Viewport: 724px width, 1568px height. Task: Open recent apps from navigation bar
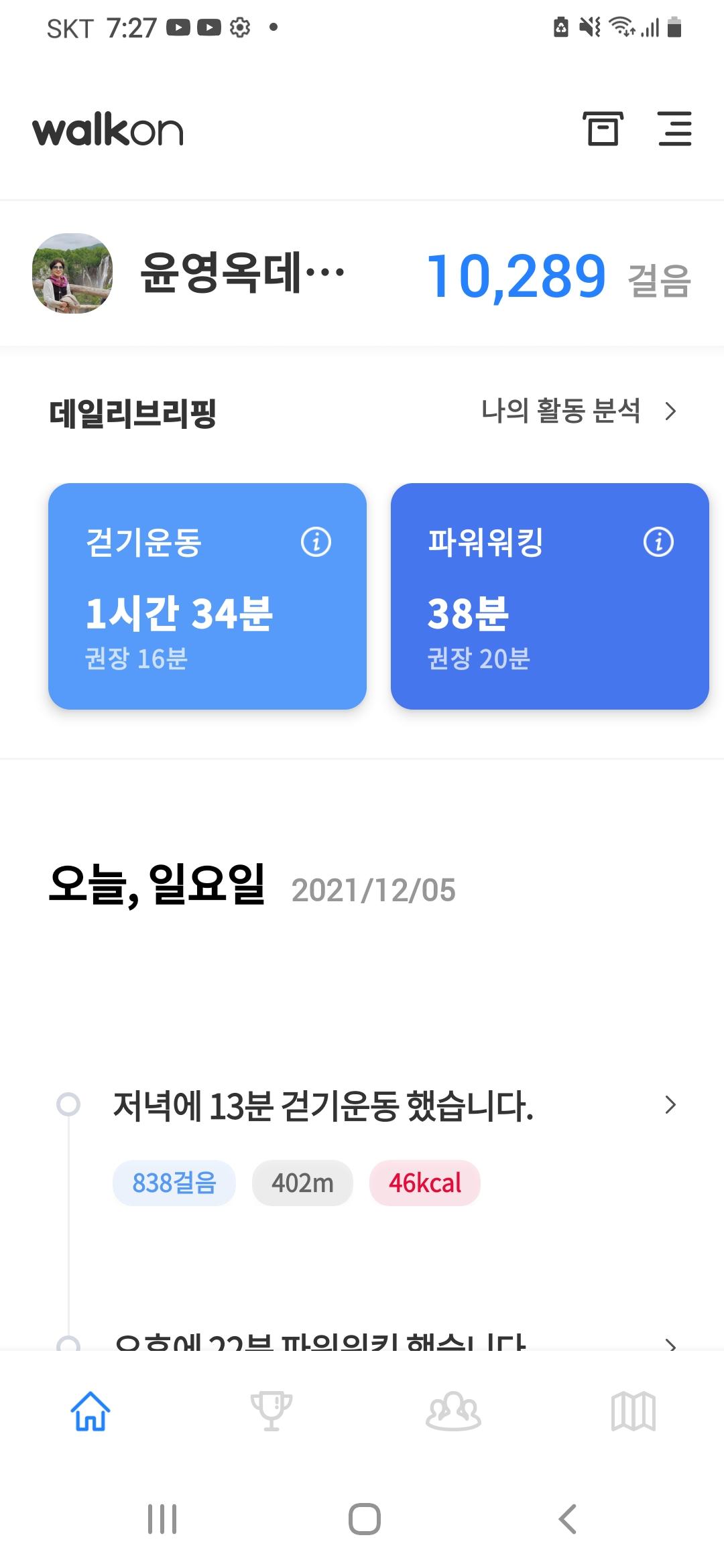[162, 1519]
